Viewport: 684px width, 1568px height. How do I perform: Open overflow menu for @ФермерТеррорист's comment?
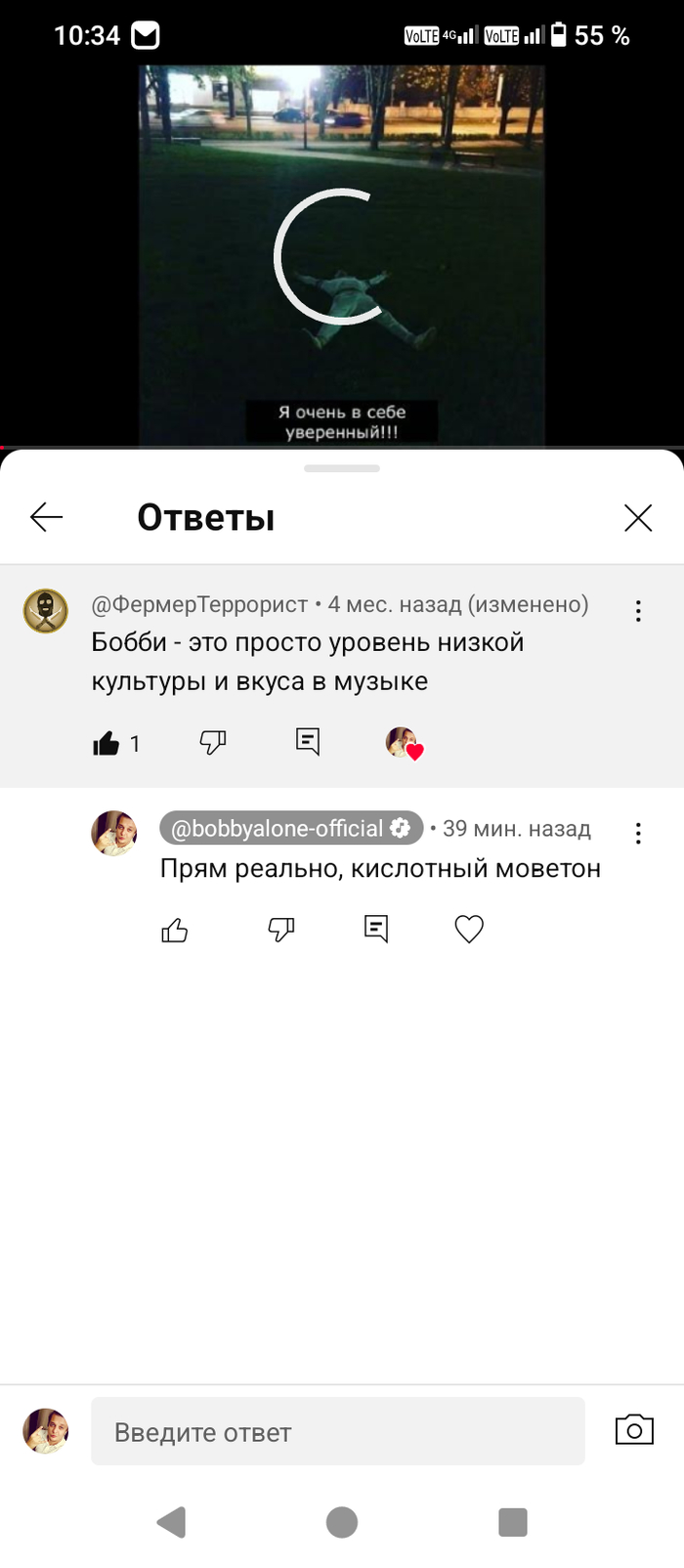point(638,611)
